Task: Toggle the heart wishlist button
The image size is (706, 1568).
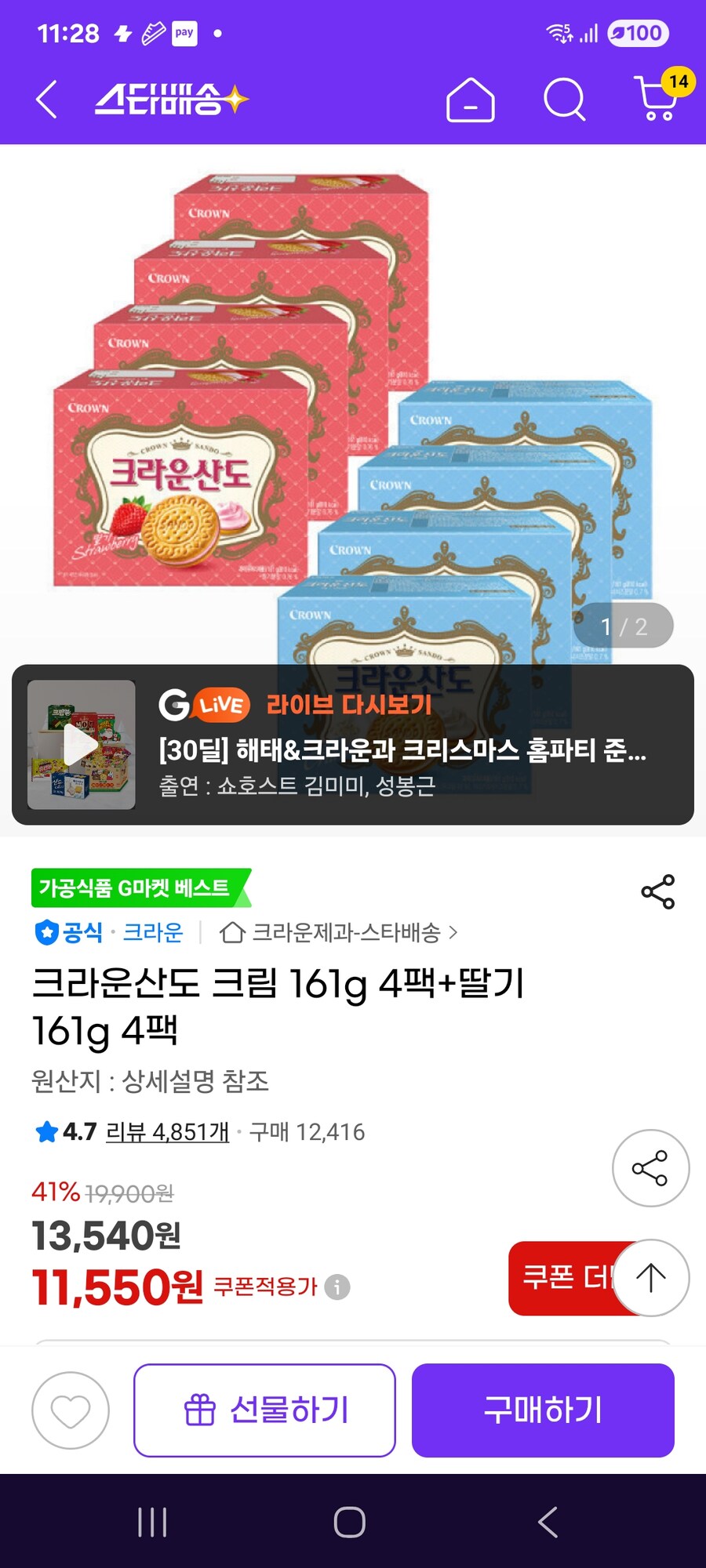Action: tap(69, 1410)
